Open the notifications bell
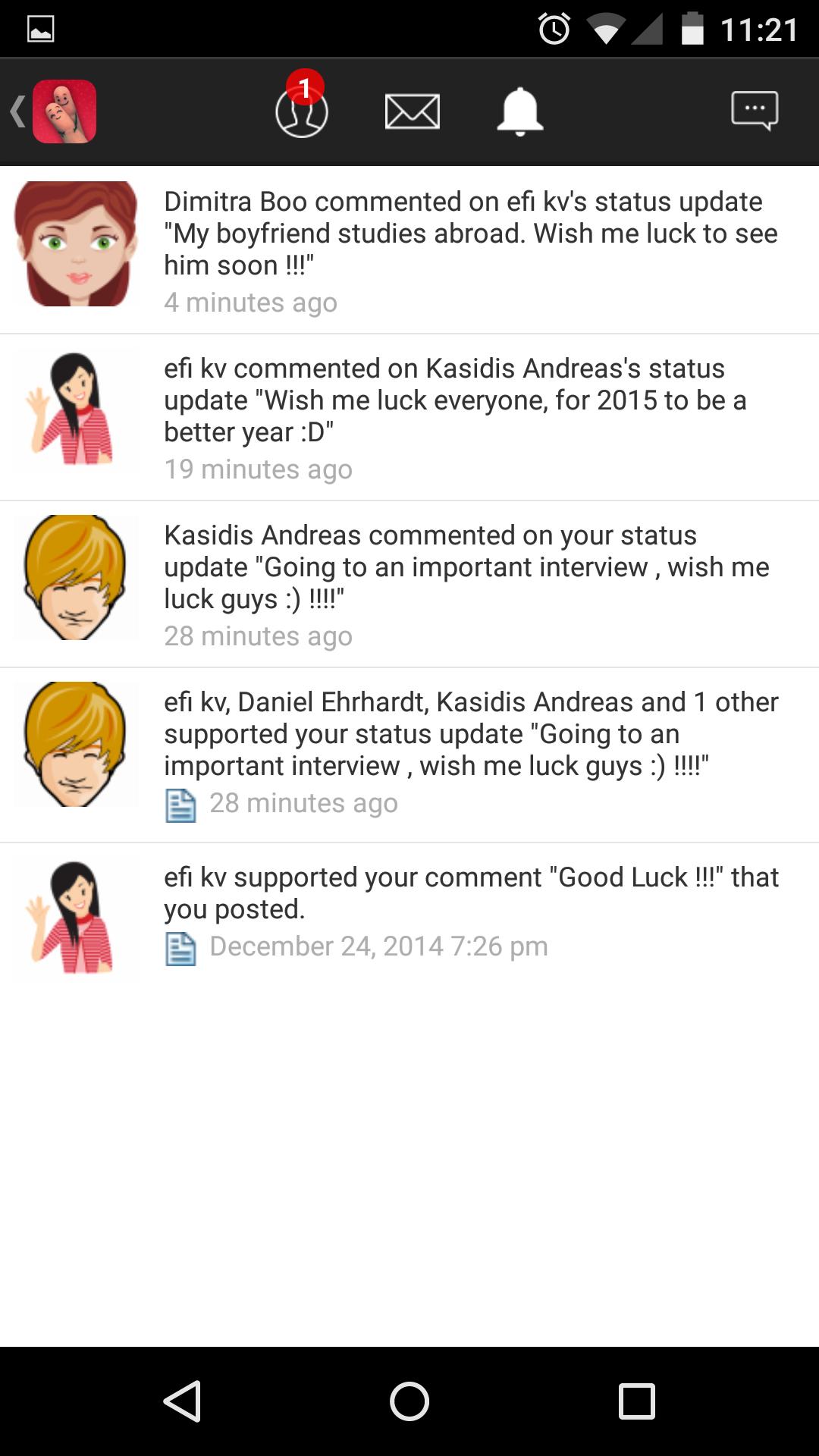Viewport: 819px width, 1456px height. [519, 112]
